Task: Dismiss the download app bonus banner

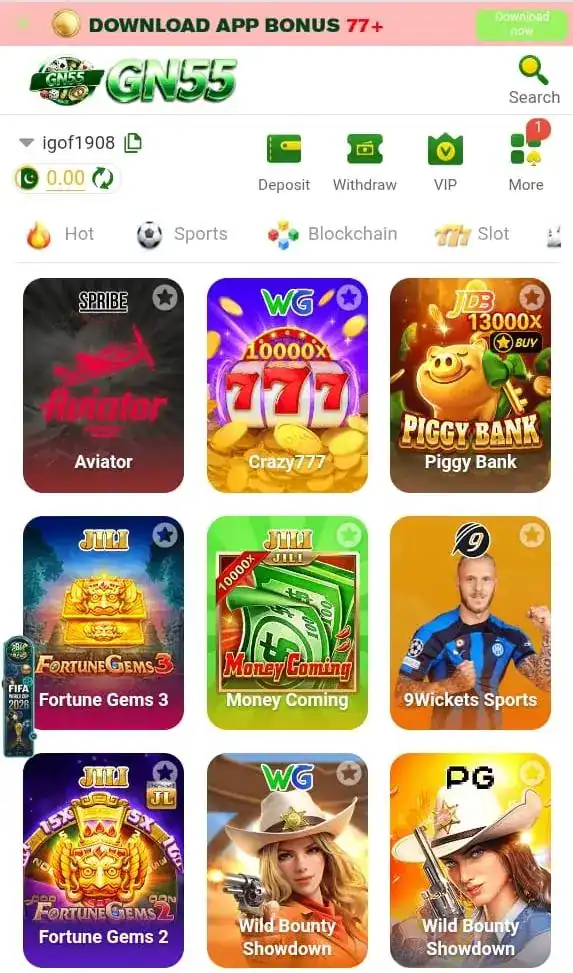Action: pyautogui.click(x=22, y=24)
